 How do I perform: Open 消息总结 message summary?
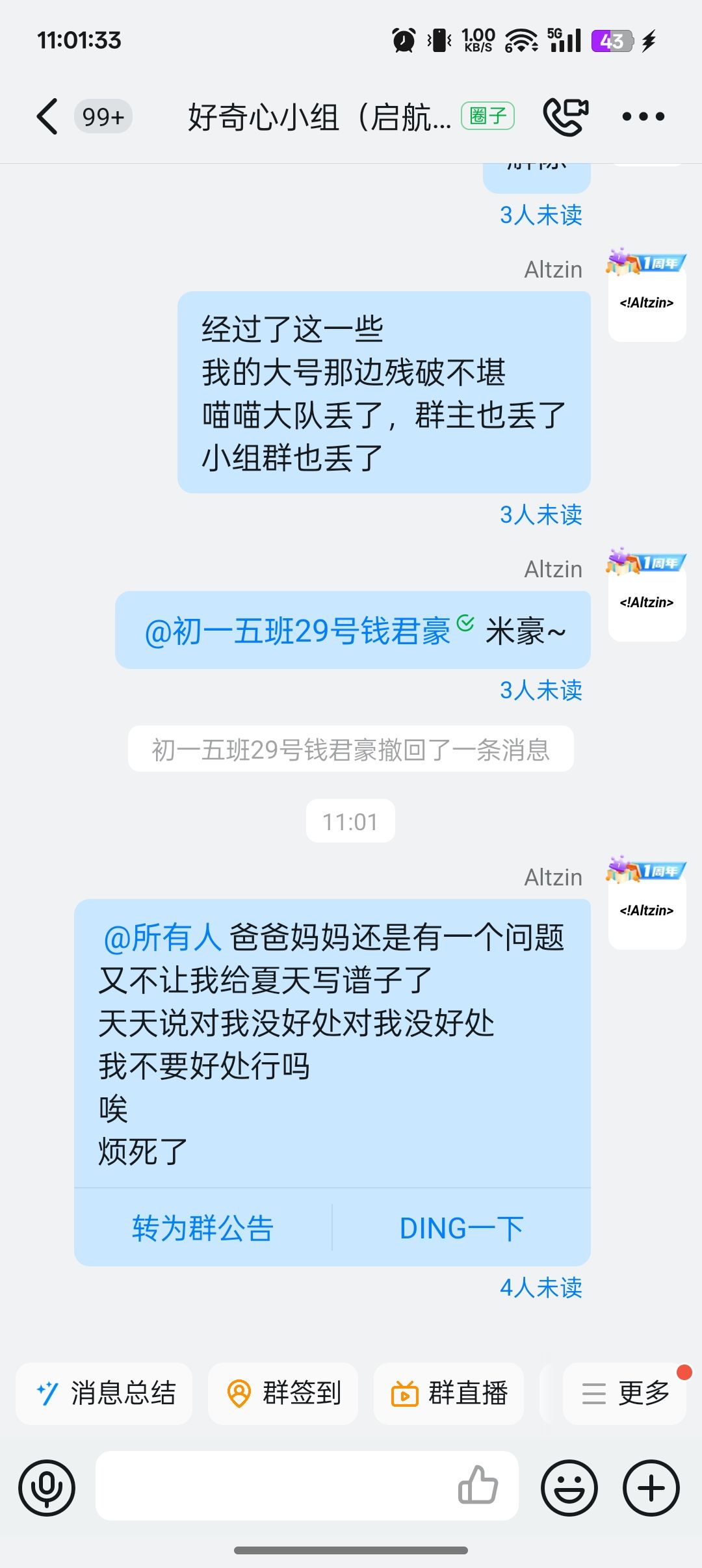(105, 1393)
